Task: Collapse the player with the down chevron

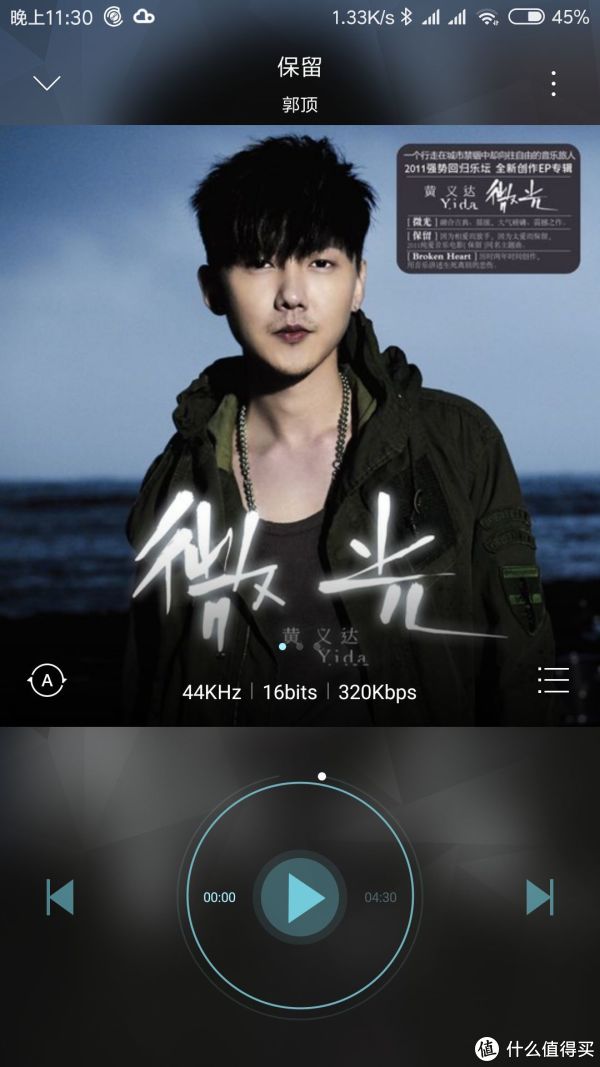Action: (47, 83)
